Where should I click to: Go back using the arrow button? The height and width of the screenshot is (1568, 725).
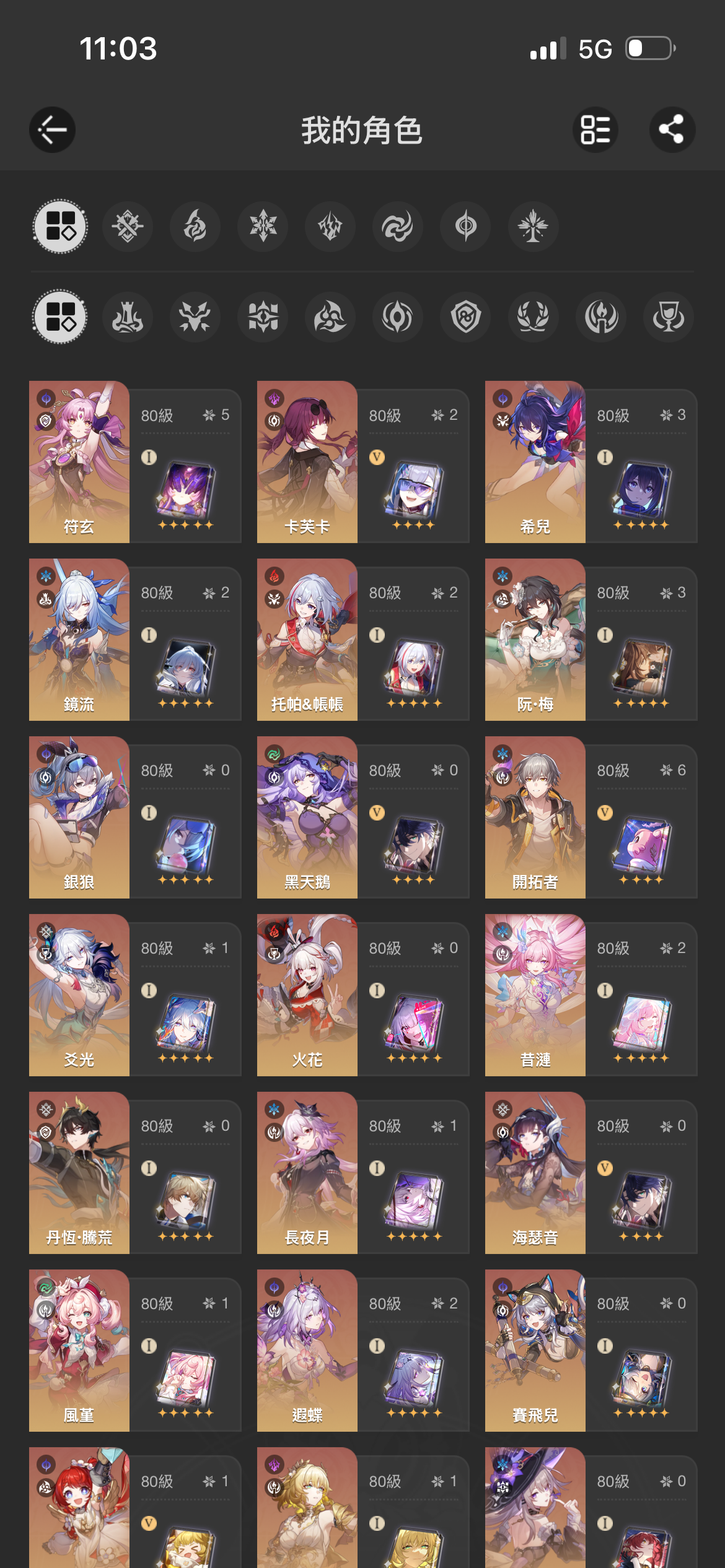coord(52,130)
